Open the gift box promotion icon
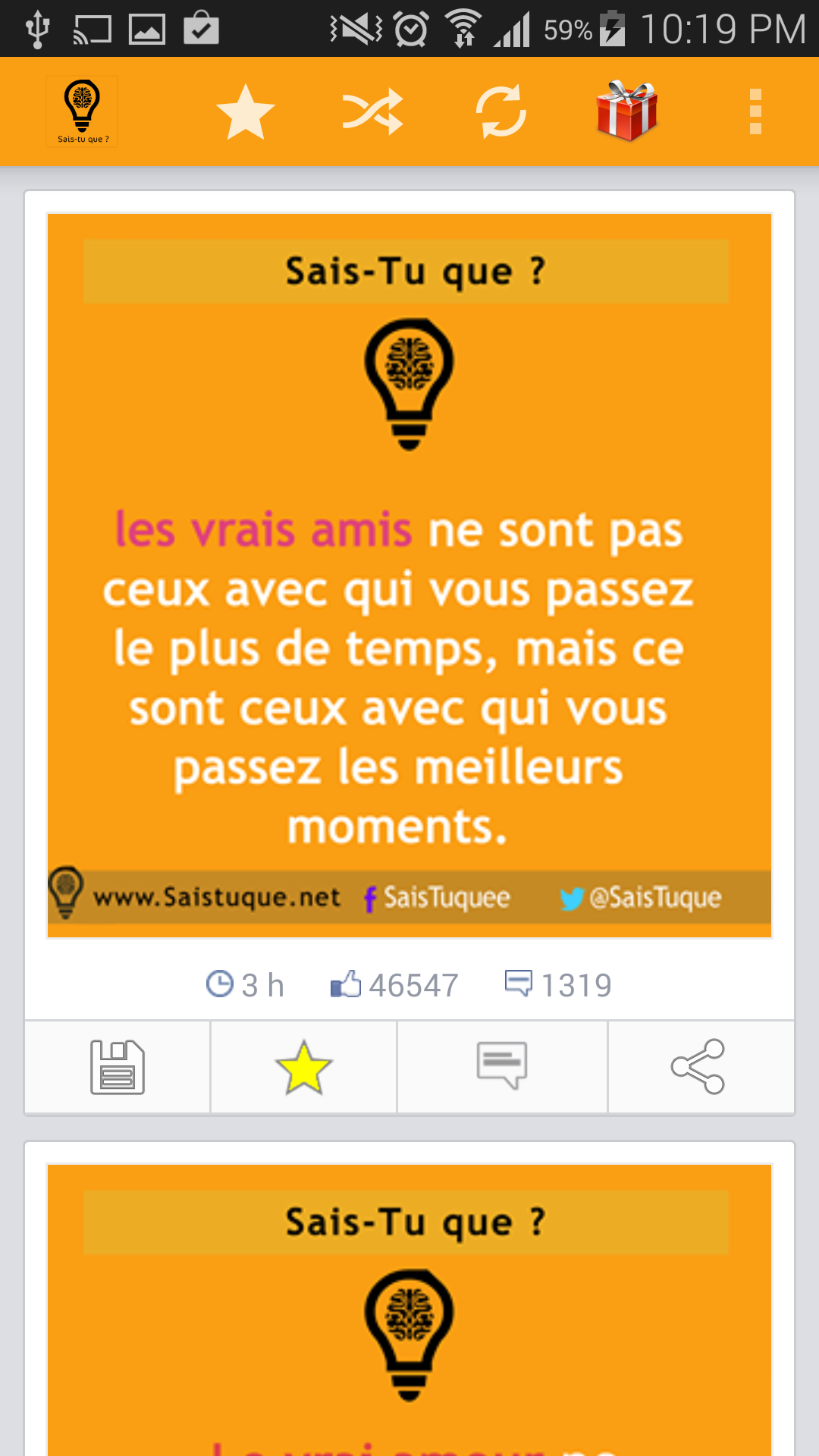This screenshot has height=1456, width=819. point(626,111)
